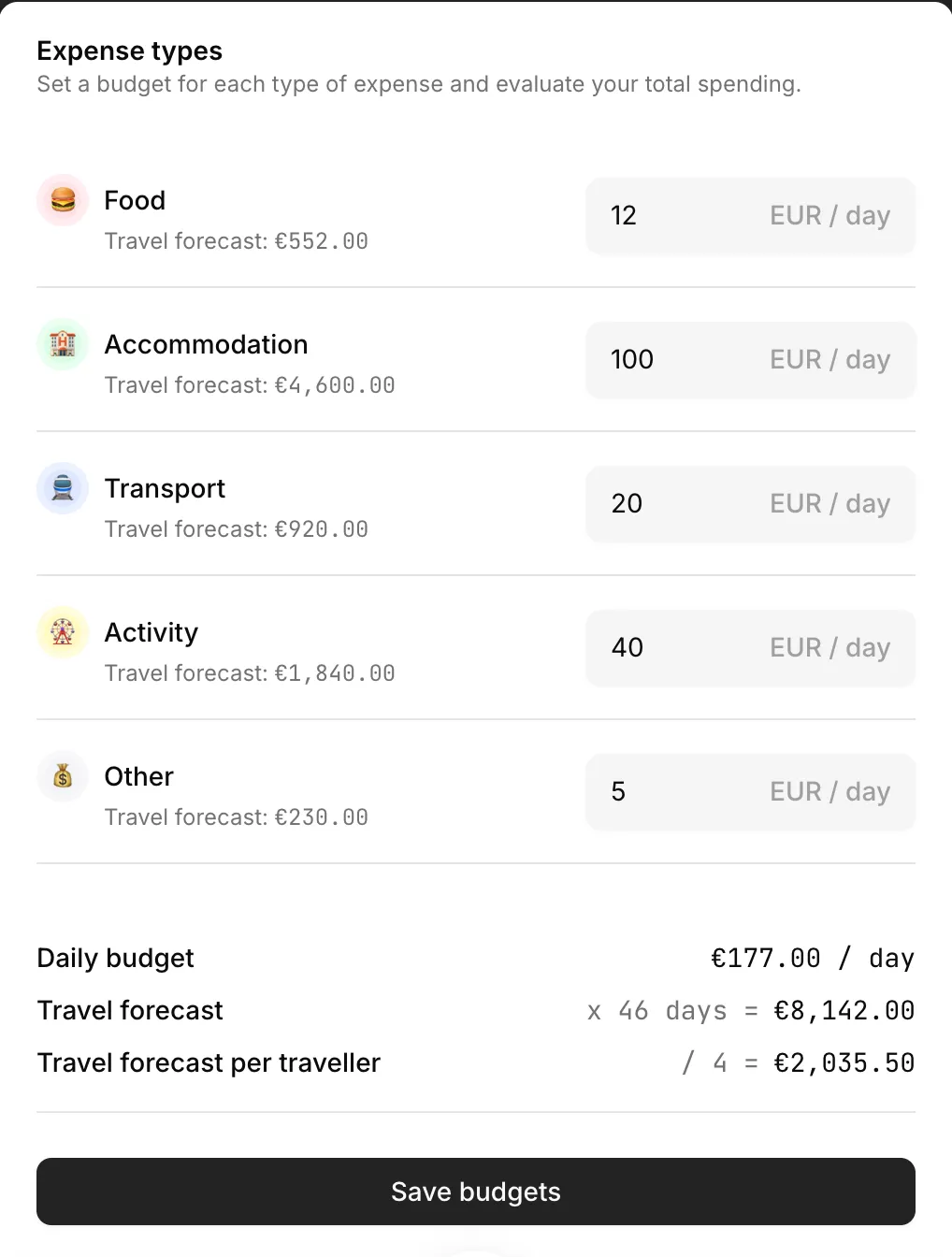Click the Expense types heading

(x=129, y=51)
